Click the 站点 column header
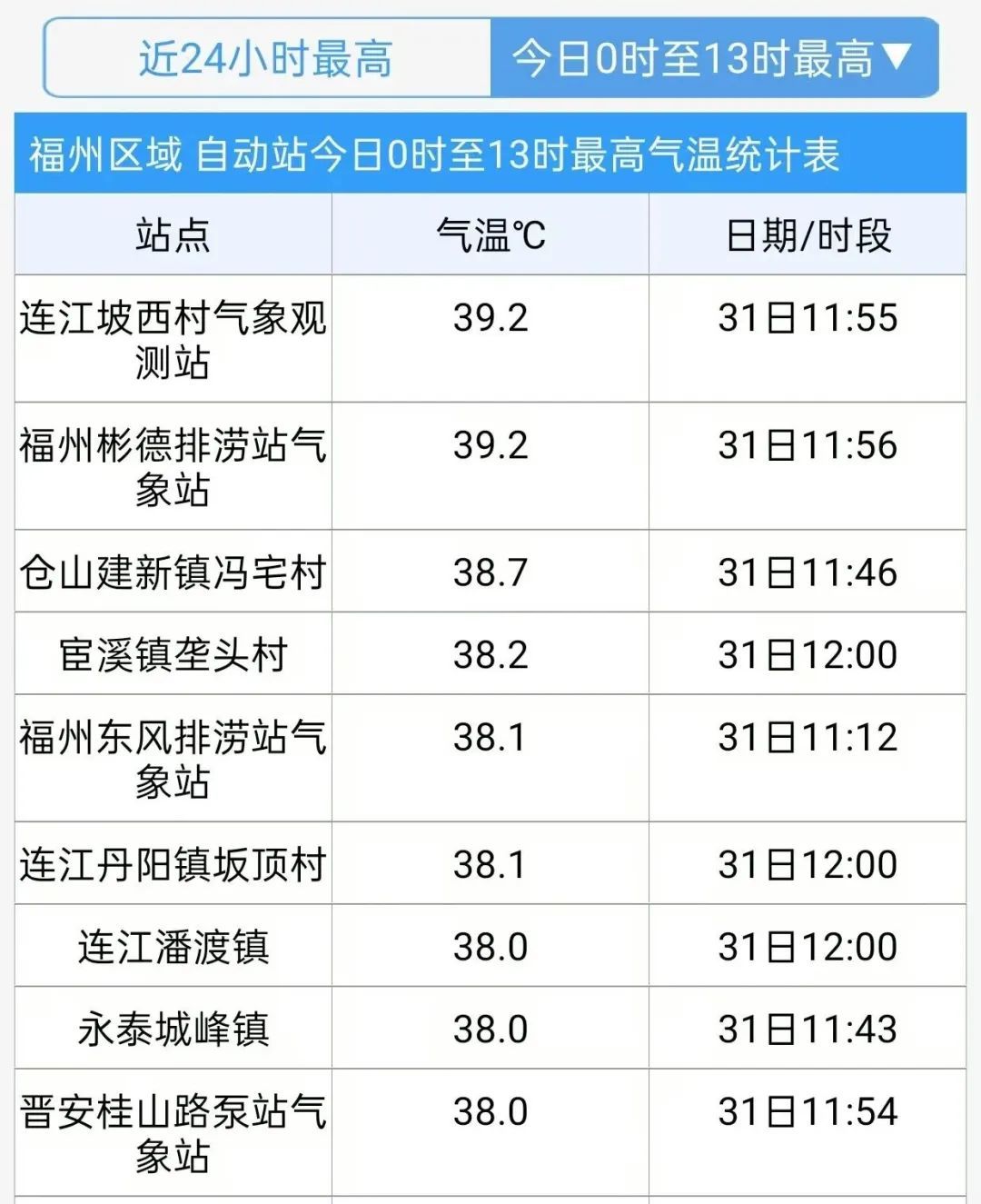Screen dimensions: 981x1204 pos(173,234)
